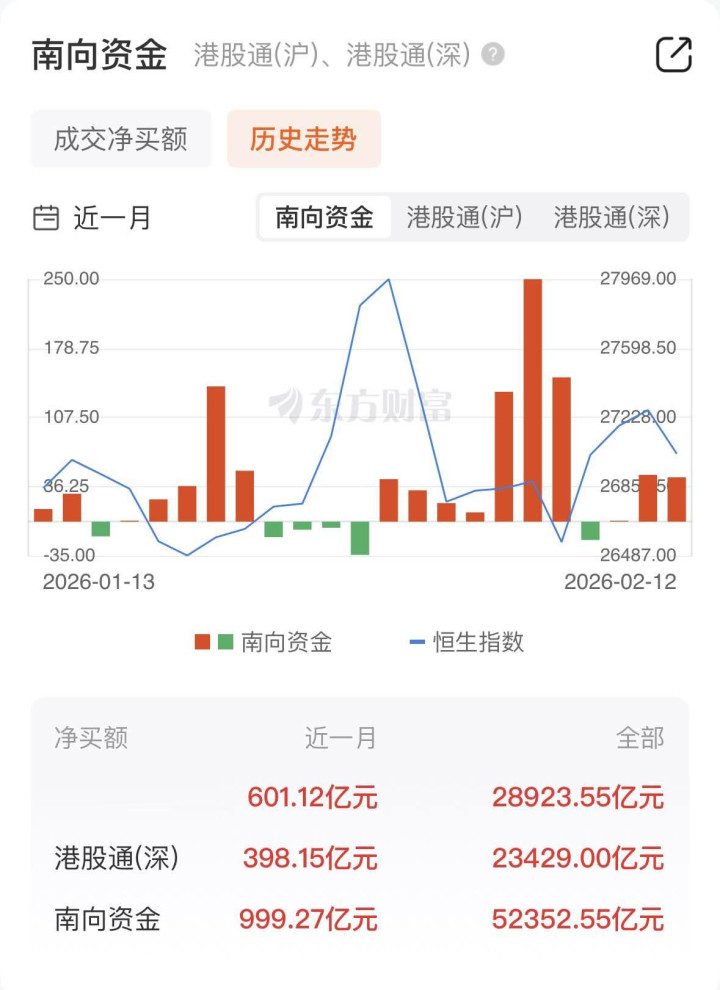Tap the help question mark icon
The width and height of the screenshot is (720, 990).
[492, 55]
